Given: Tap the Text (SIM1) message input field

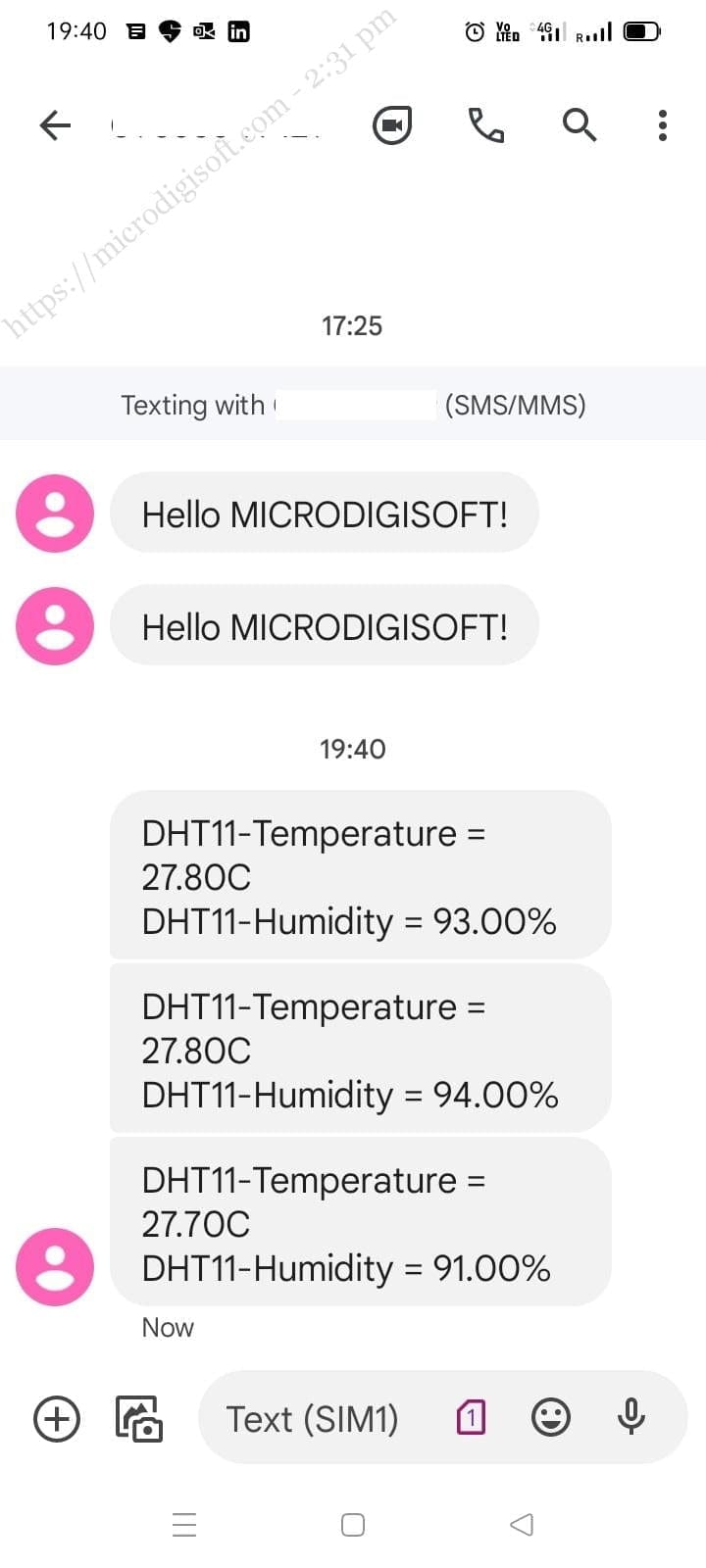Looking at the screenshot, I should pos(314,1417).
